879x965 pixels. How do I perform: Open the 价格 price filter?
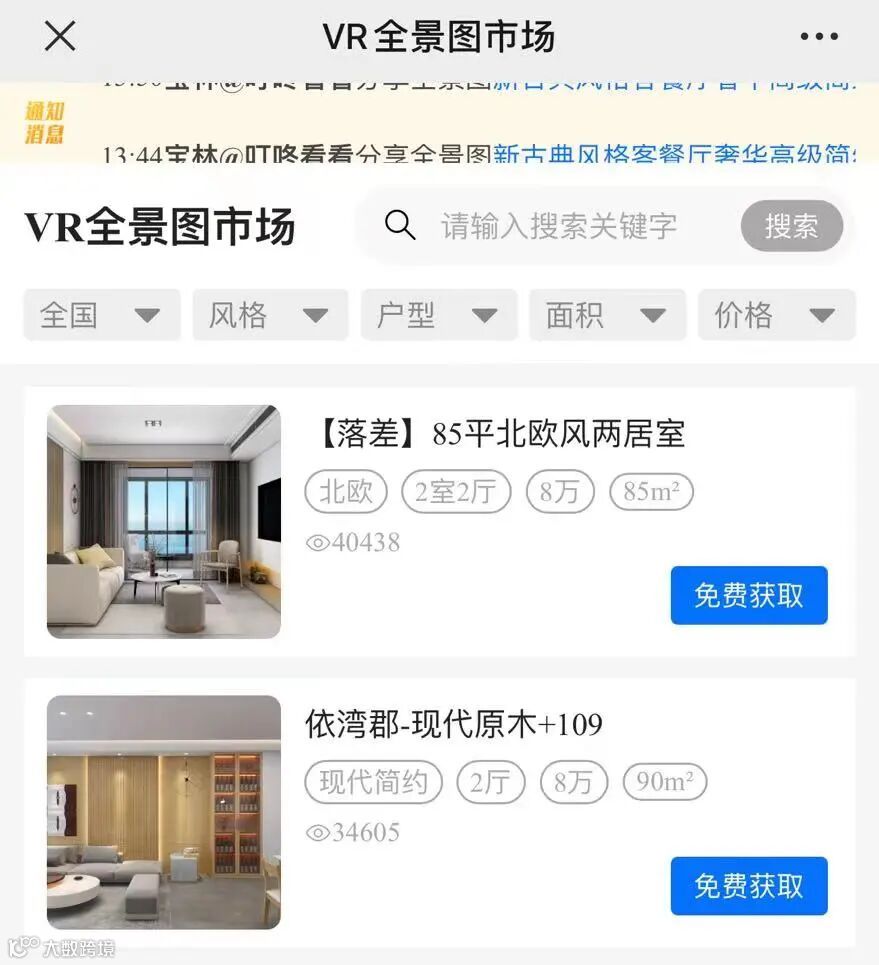click(x=777, y=315)
